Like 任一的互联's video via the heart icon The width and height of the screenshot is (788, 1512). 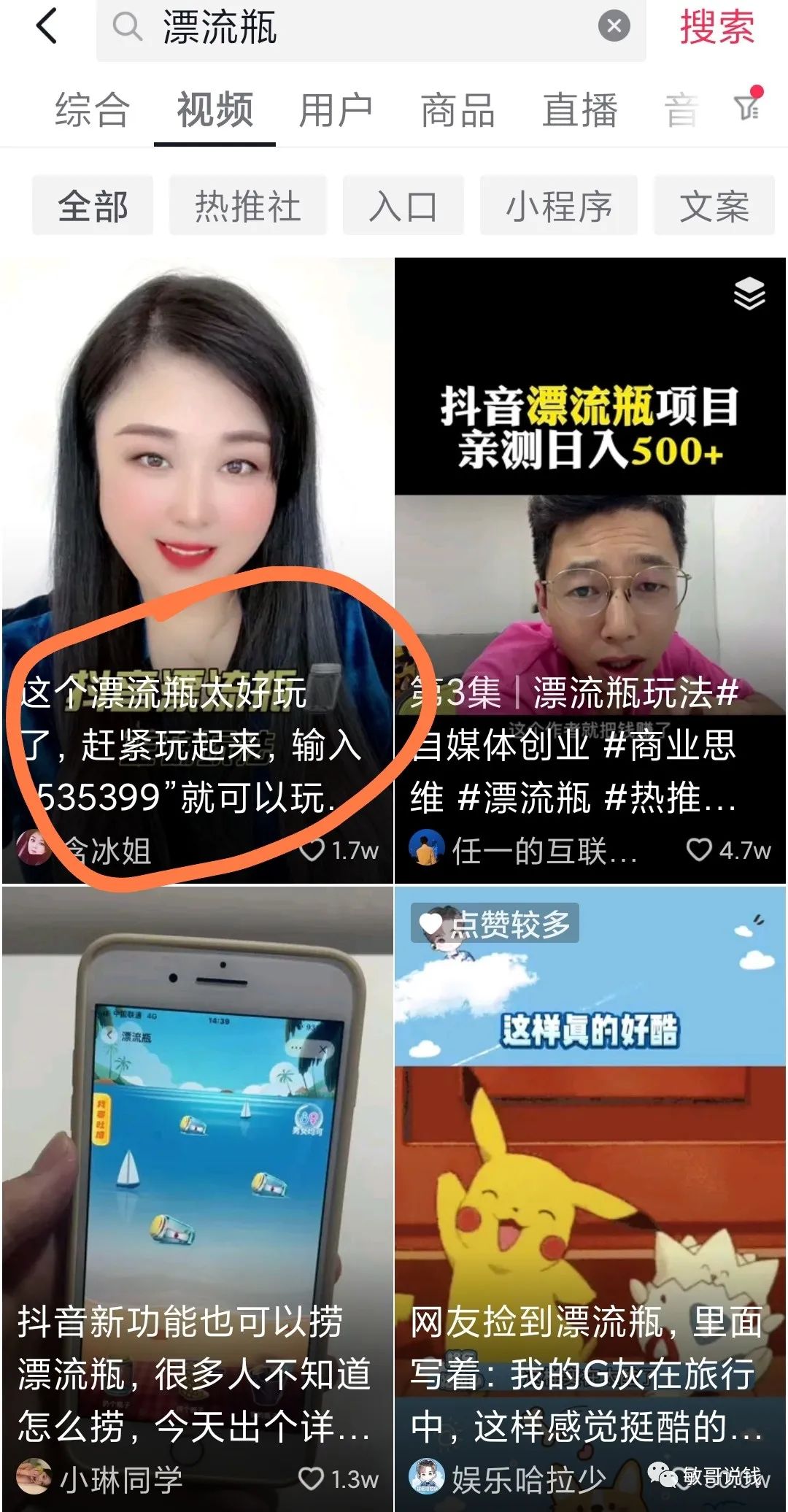(x=699, y=849)
